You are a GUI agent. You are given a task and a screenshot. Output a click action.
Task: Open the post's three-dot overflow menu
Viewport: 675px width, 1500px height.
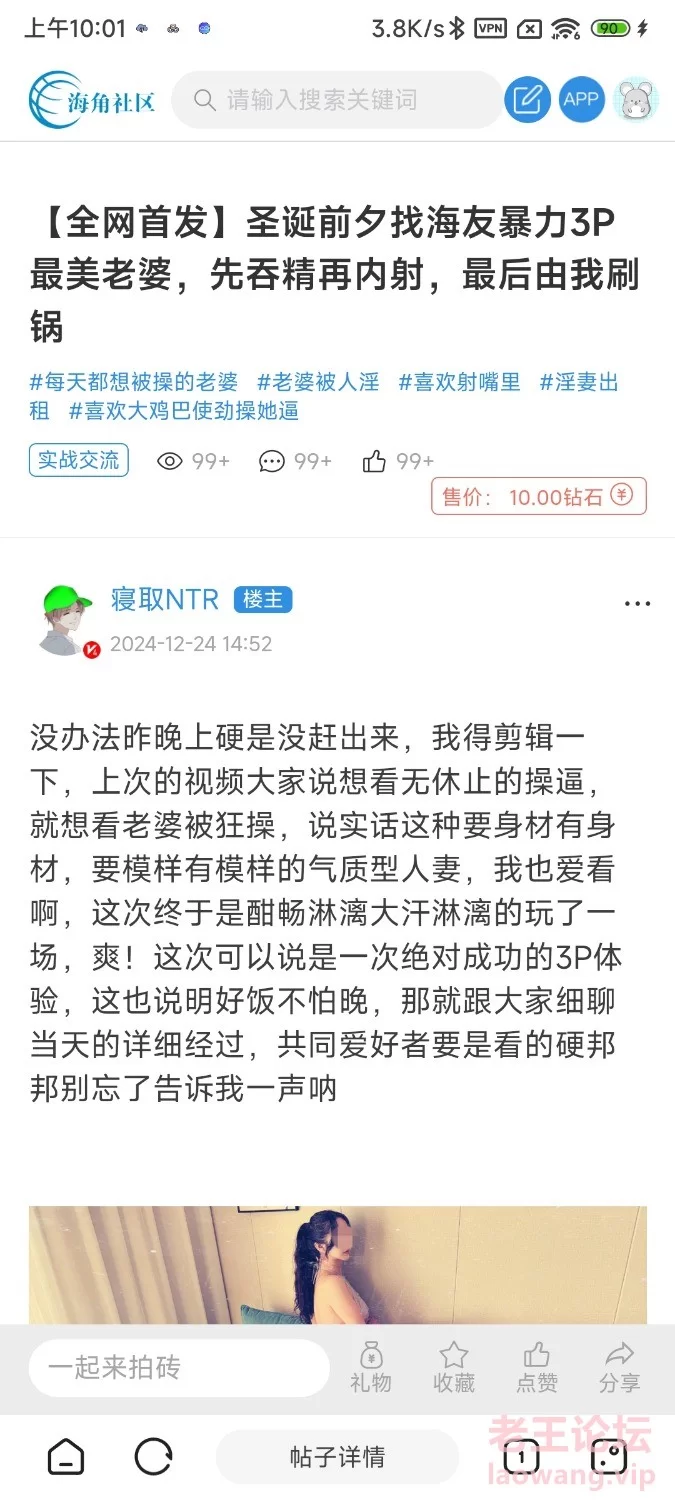637,604
